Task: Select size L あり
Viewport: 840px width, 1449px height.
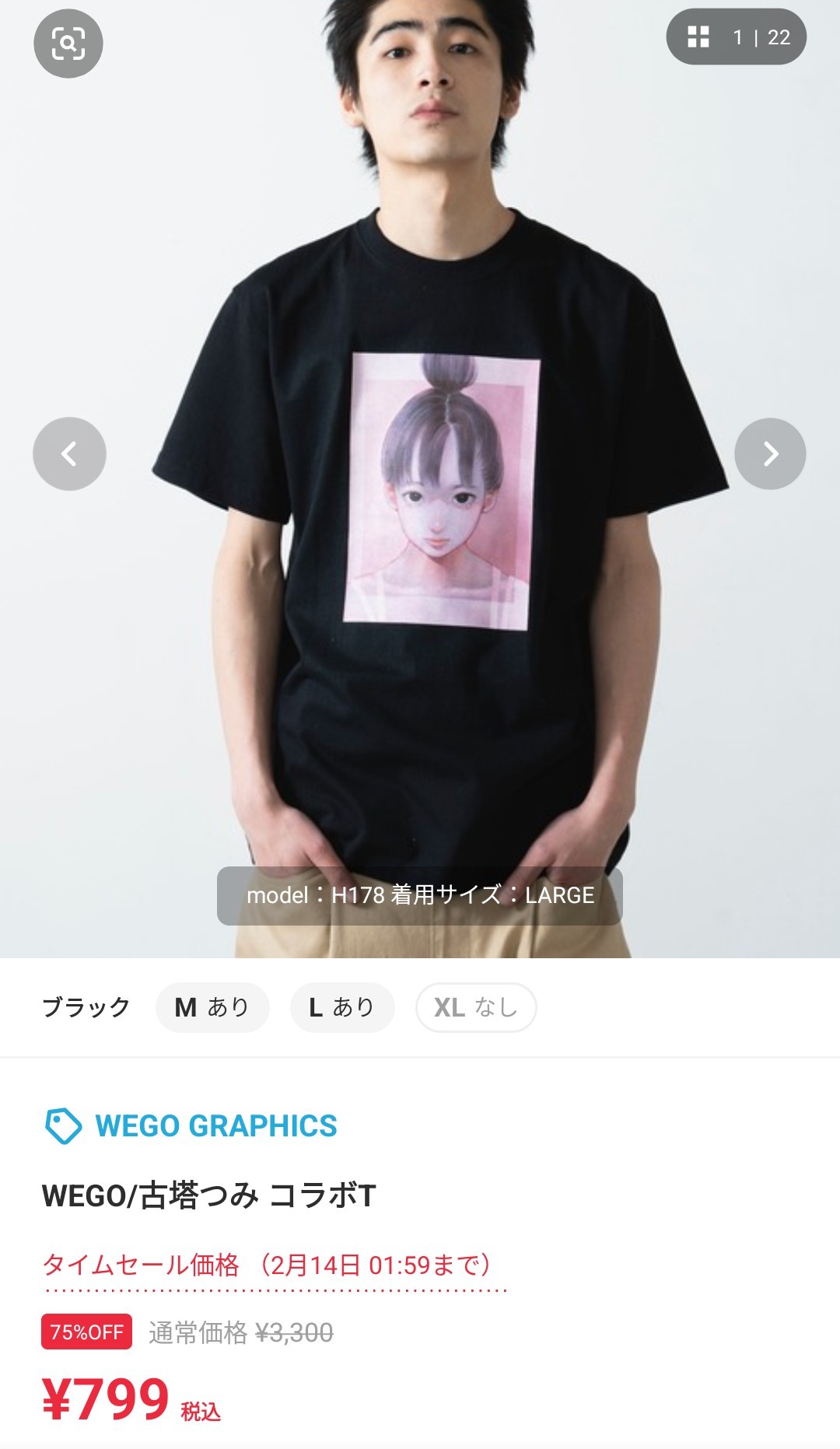Action: [x=342, y=1007]
